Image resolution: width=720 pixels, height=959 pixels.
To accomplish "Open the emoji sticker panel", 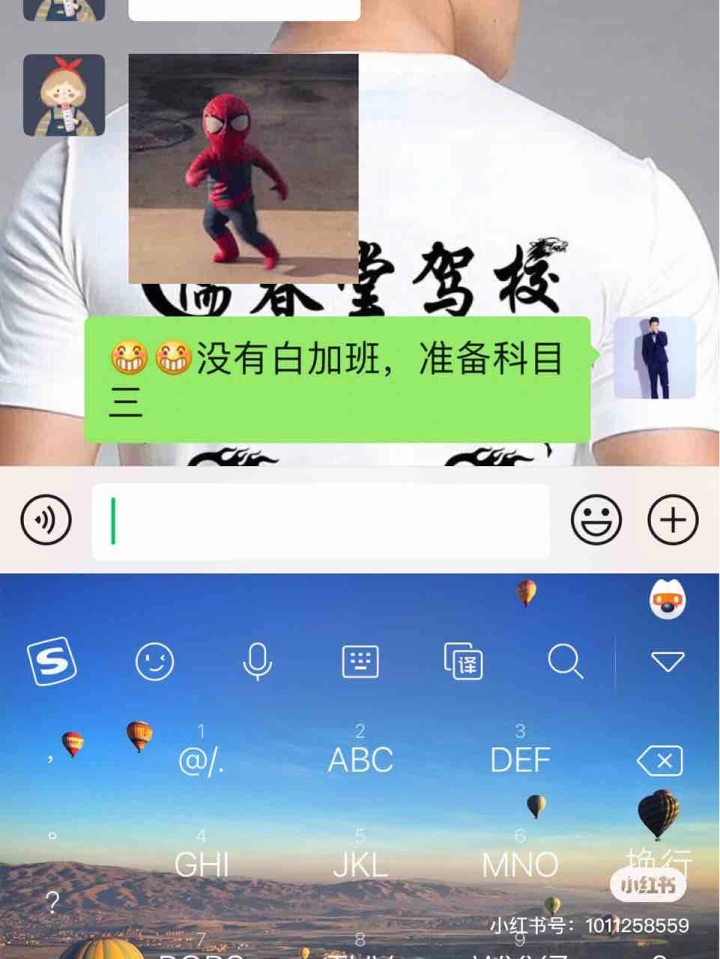I will pyautogui.click(x=596, y=520).
